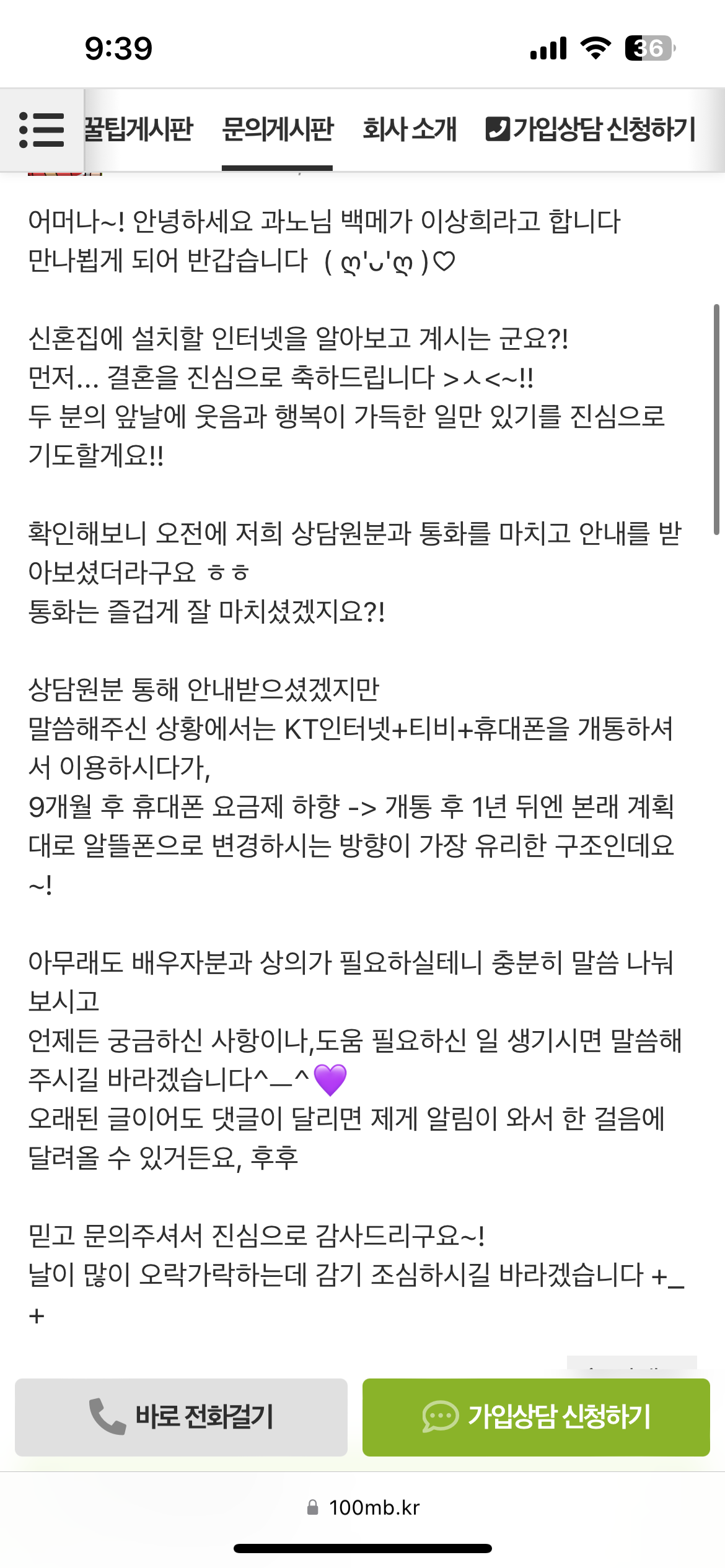Open the hamburger menu drawer
This screenshot has width=725, height=1568.
(x=42, y=130)
